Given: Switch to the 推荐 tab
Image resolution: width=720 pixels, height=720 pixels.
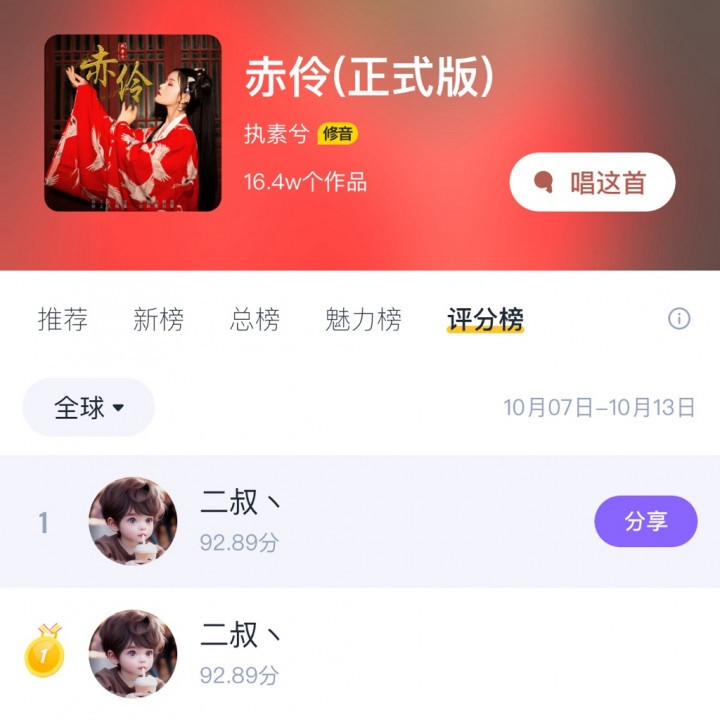Looking at the screenshot, I should pyautogui.click(x=63, y=320).
